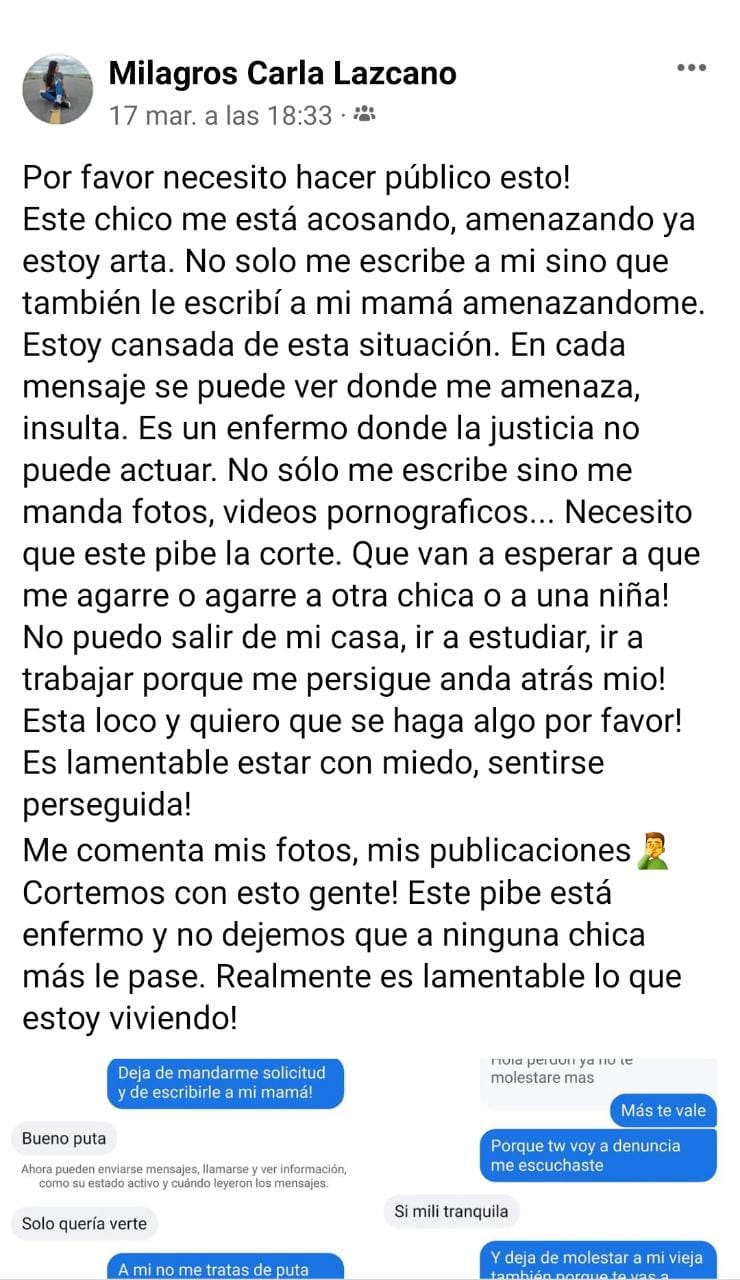This screenshot has height=1280, width=740.
Task: Tap the author name Milagros Carla Lazcano
Action: click(x=282, y=73)
